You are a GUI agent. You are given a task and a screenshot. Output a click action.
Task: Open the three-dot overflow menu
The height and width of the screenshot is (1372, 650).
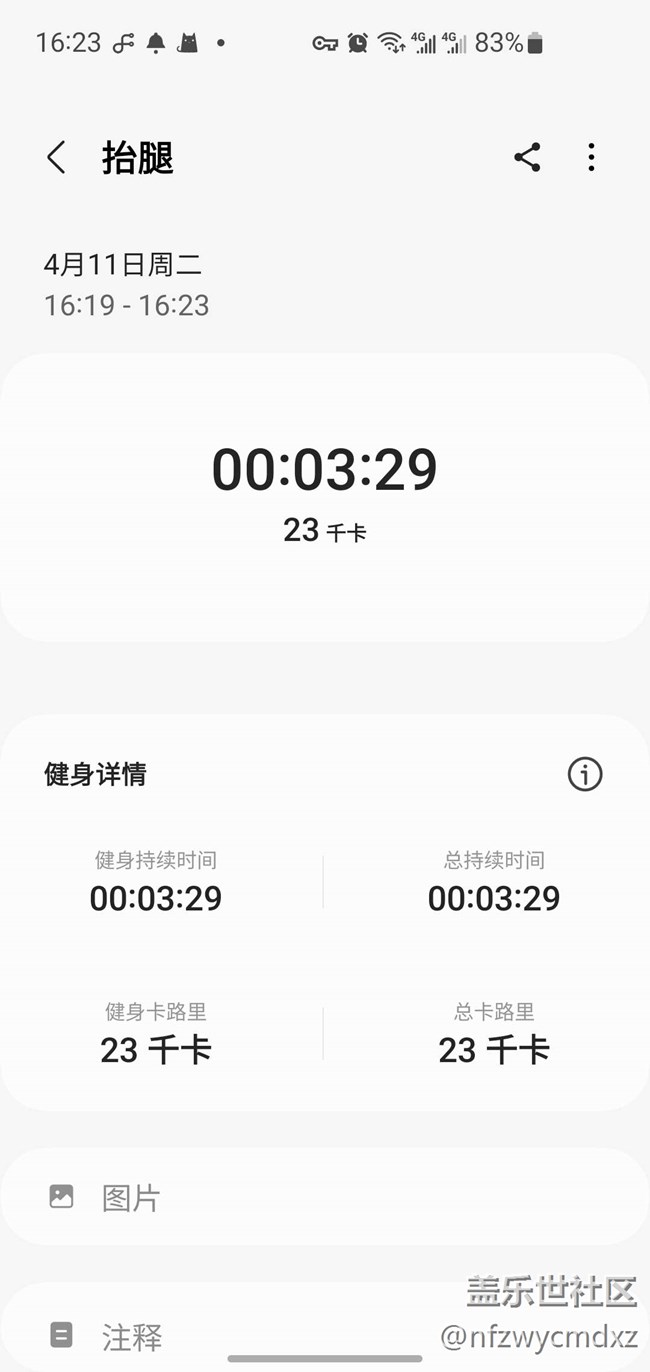(591, 157)
